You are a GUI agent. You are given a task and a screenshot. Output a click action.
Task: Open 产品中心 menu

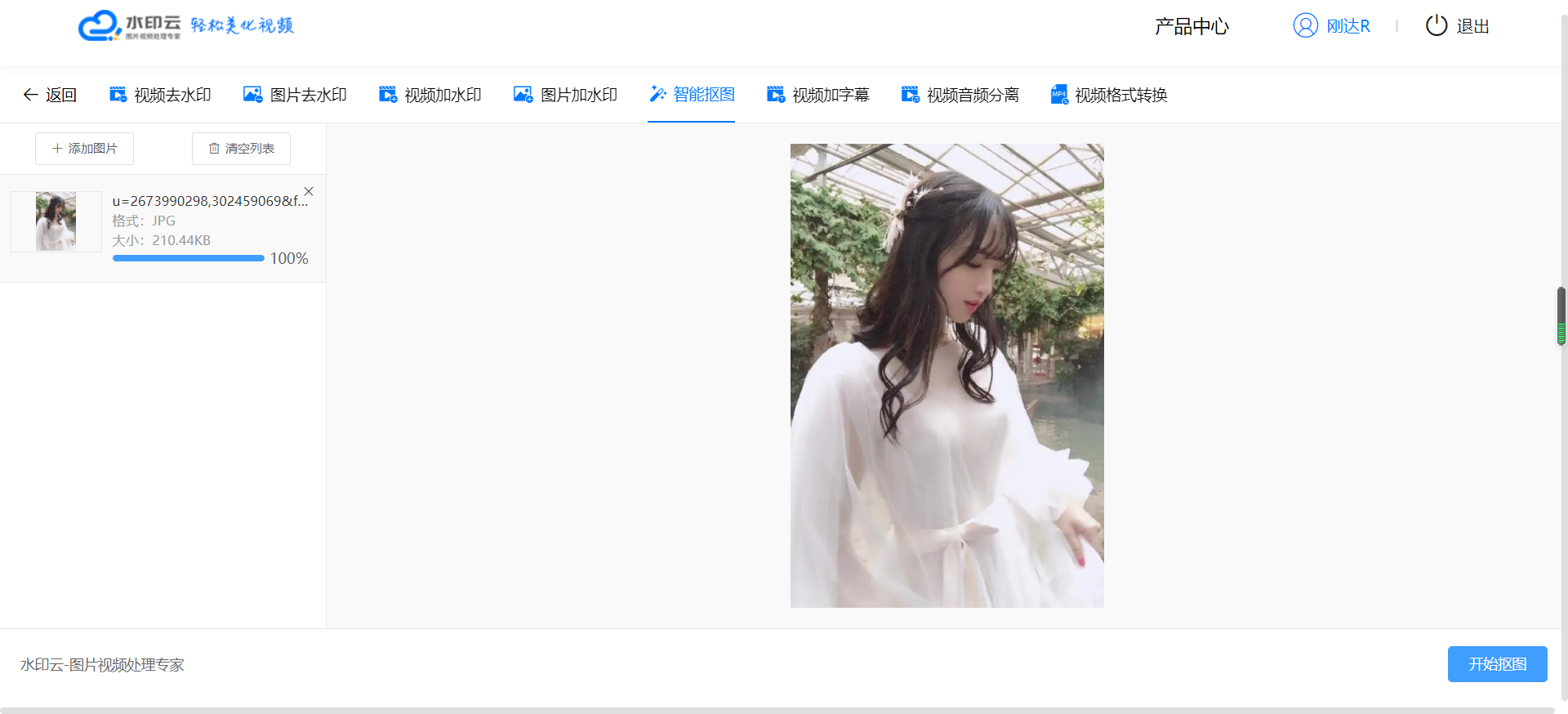click(x=1192, y=26)
